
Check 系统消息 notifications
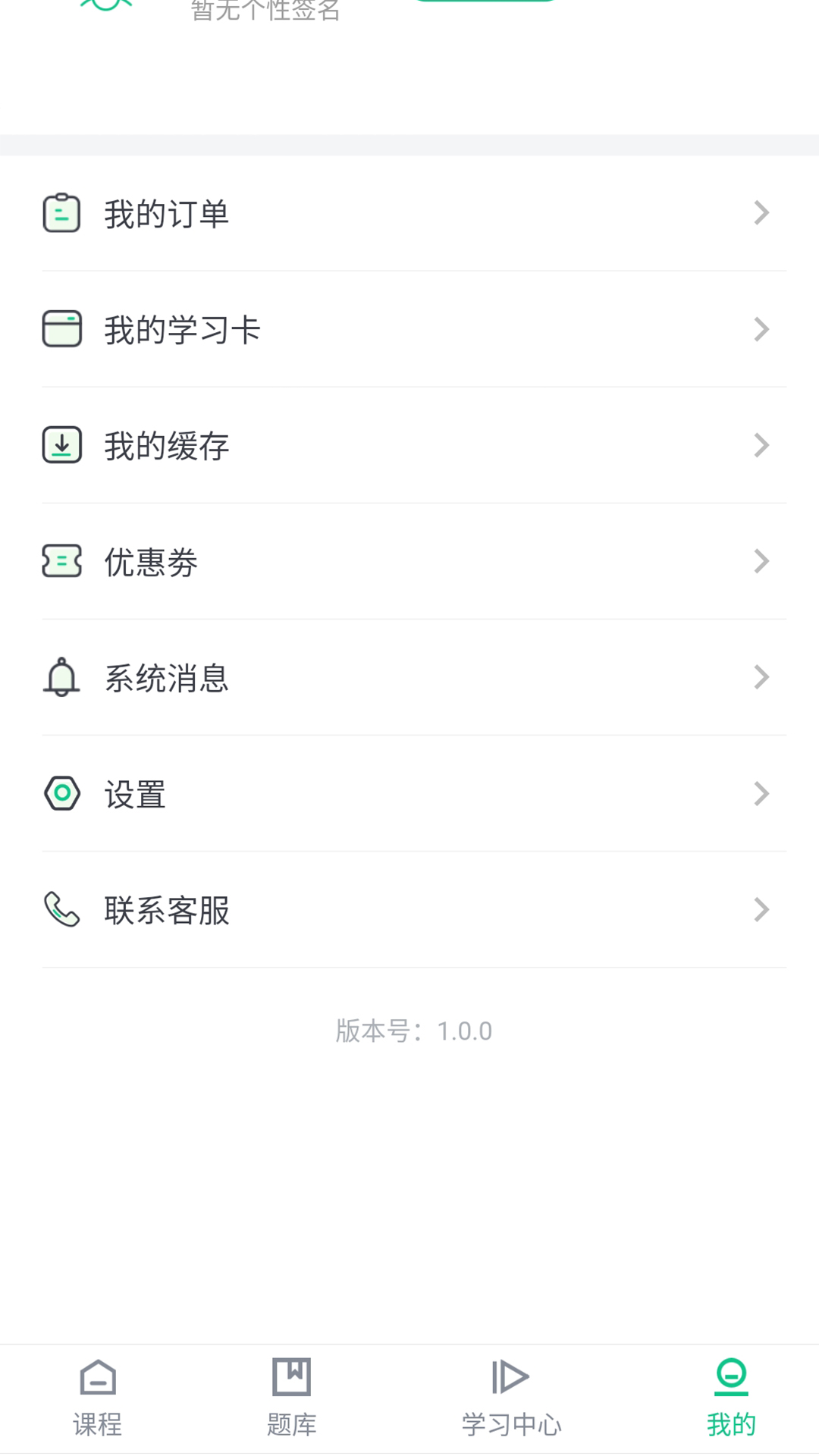[x=409, y=677]
